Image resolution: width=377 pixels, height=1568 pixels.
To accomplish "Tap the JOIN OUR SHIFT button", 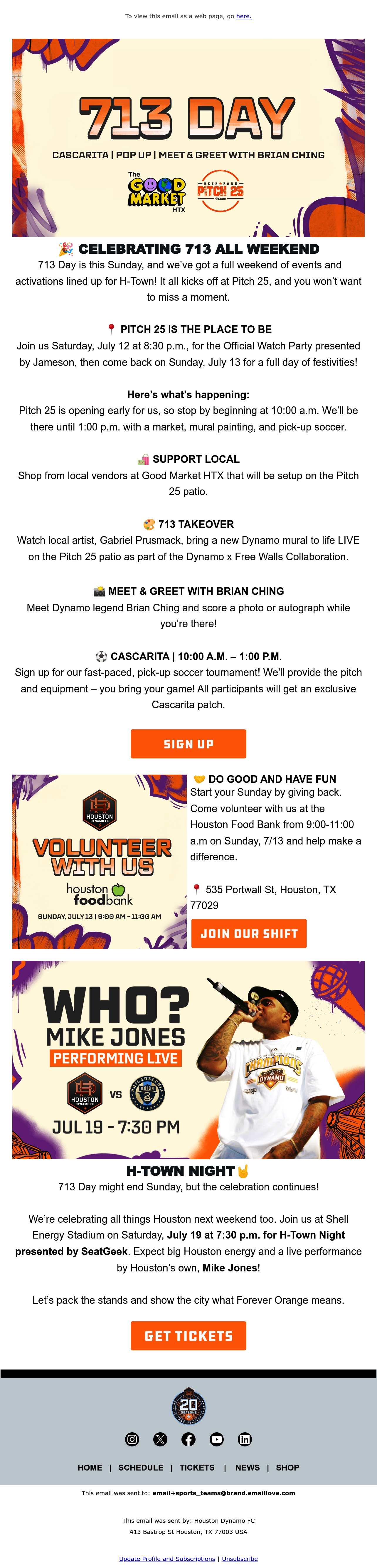I will [249, 933].
